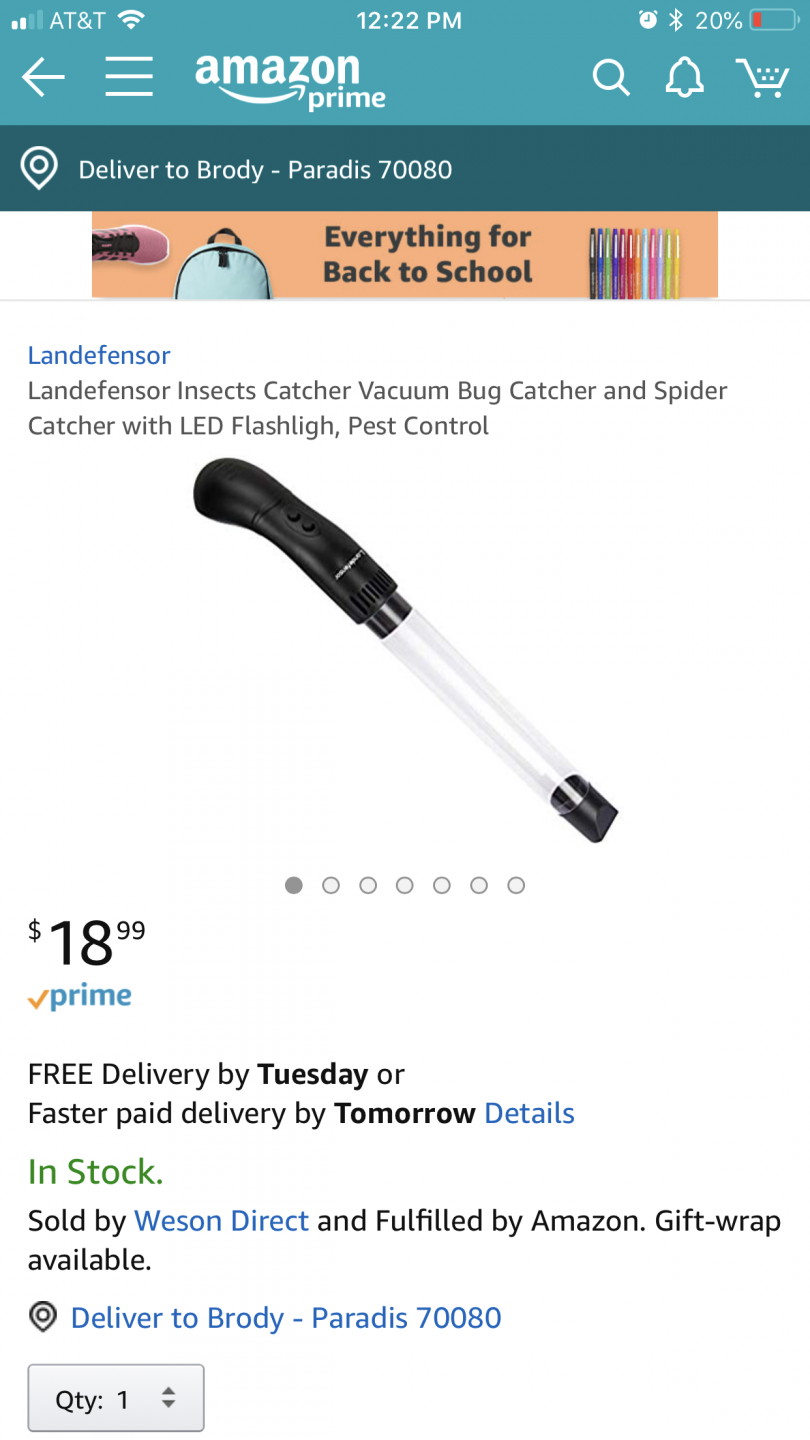Viewport: 810px width, 1440px height.
Task: Open the hamburger menu
Action: pyautogui.click(x=129, y=77)
